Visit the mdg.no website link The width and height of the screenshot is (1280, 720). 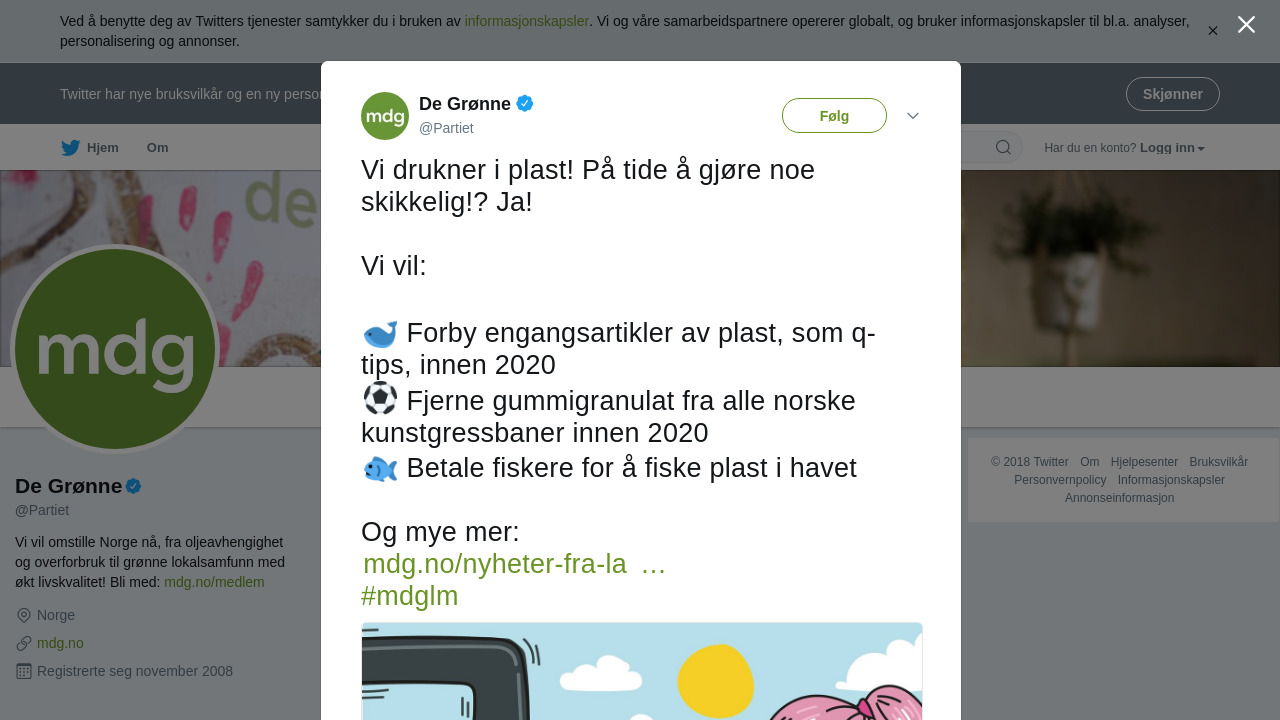coord(60,643)
